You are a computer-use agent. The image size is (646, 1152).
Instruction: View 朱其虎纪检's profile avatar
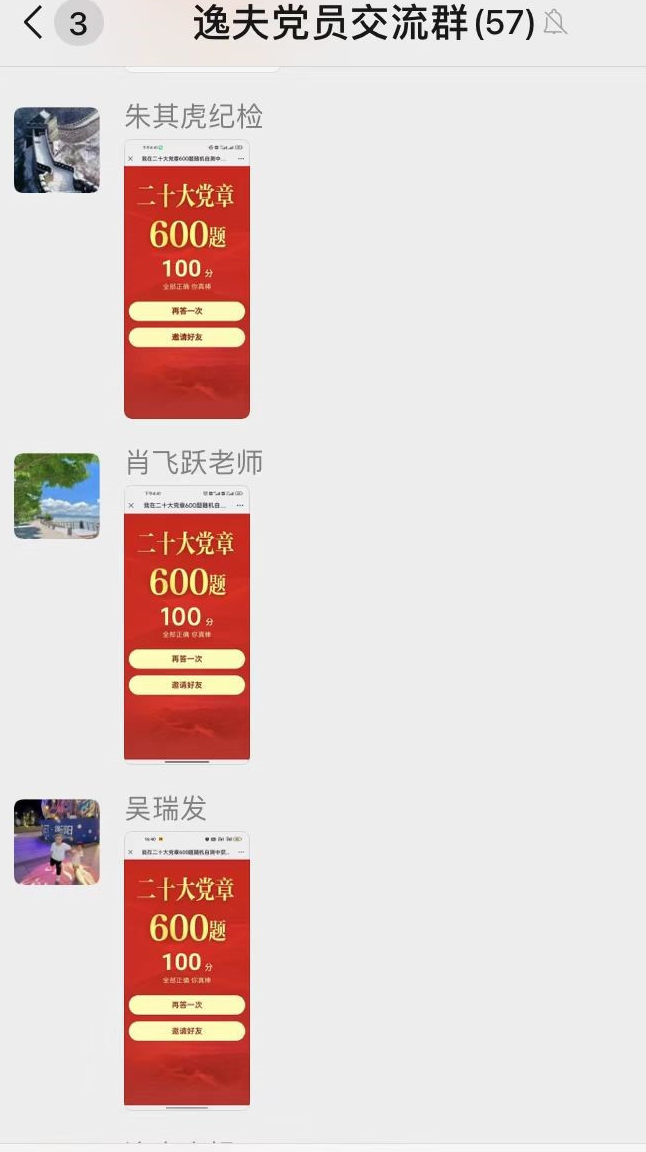[57, 150]
